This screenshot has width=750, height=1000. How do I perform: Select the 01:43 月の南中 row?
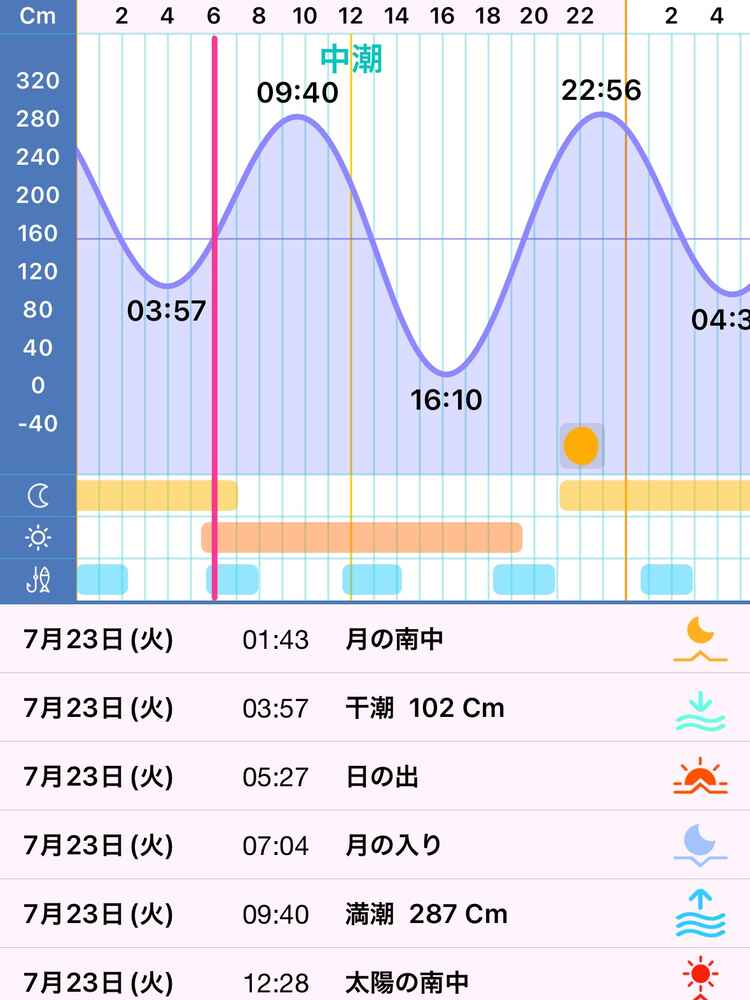[375, 639]
